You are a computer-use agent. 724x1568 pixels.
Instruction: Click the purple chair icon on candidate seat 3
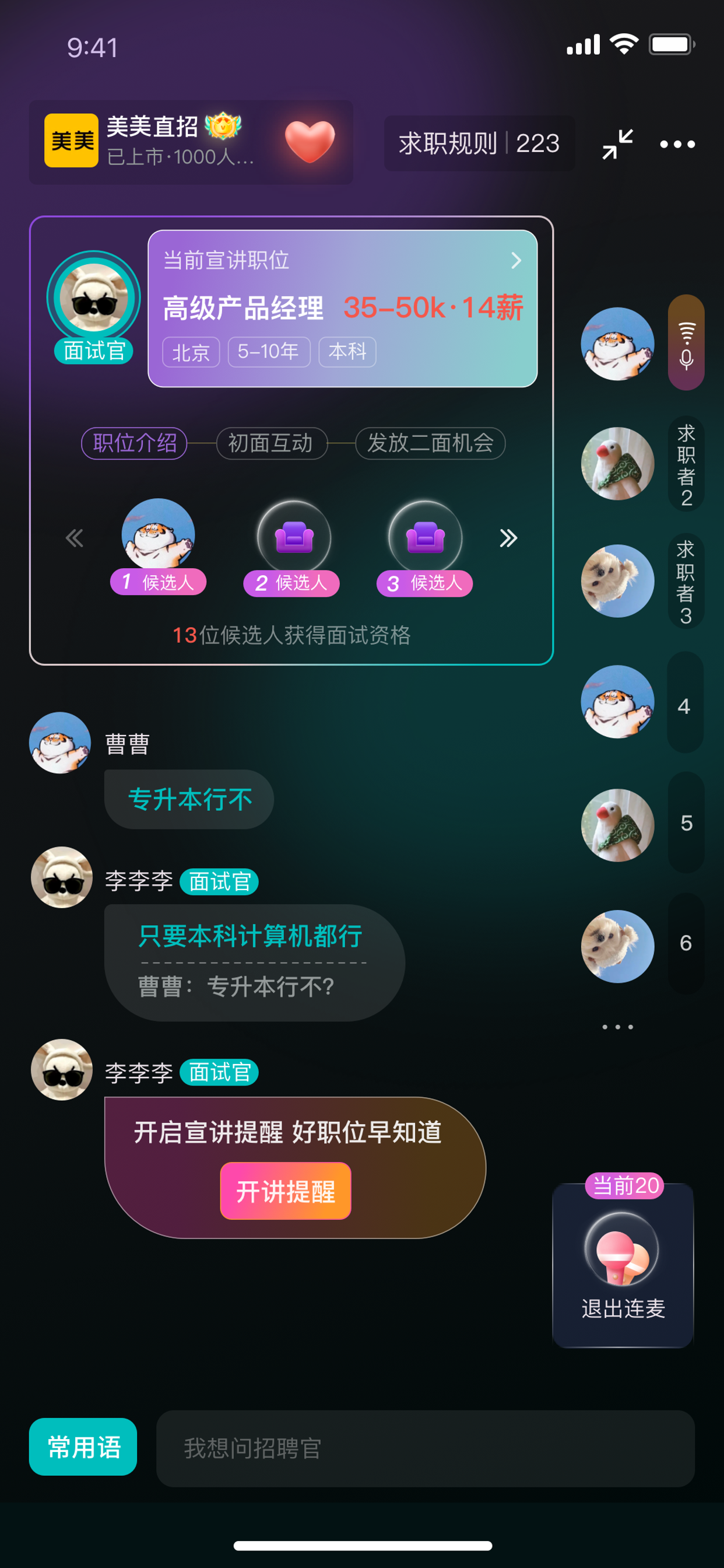coord(426,535)
